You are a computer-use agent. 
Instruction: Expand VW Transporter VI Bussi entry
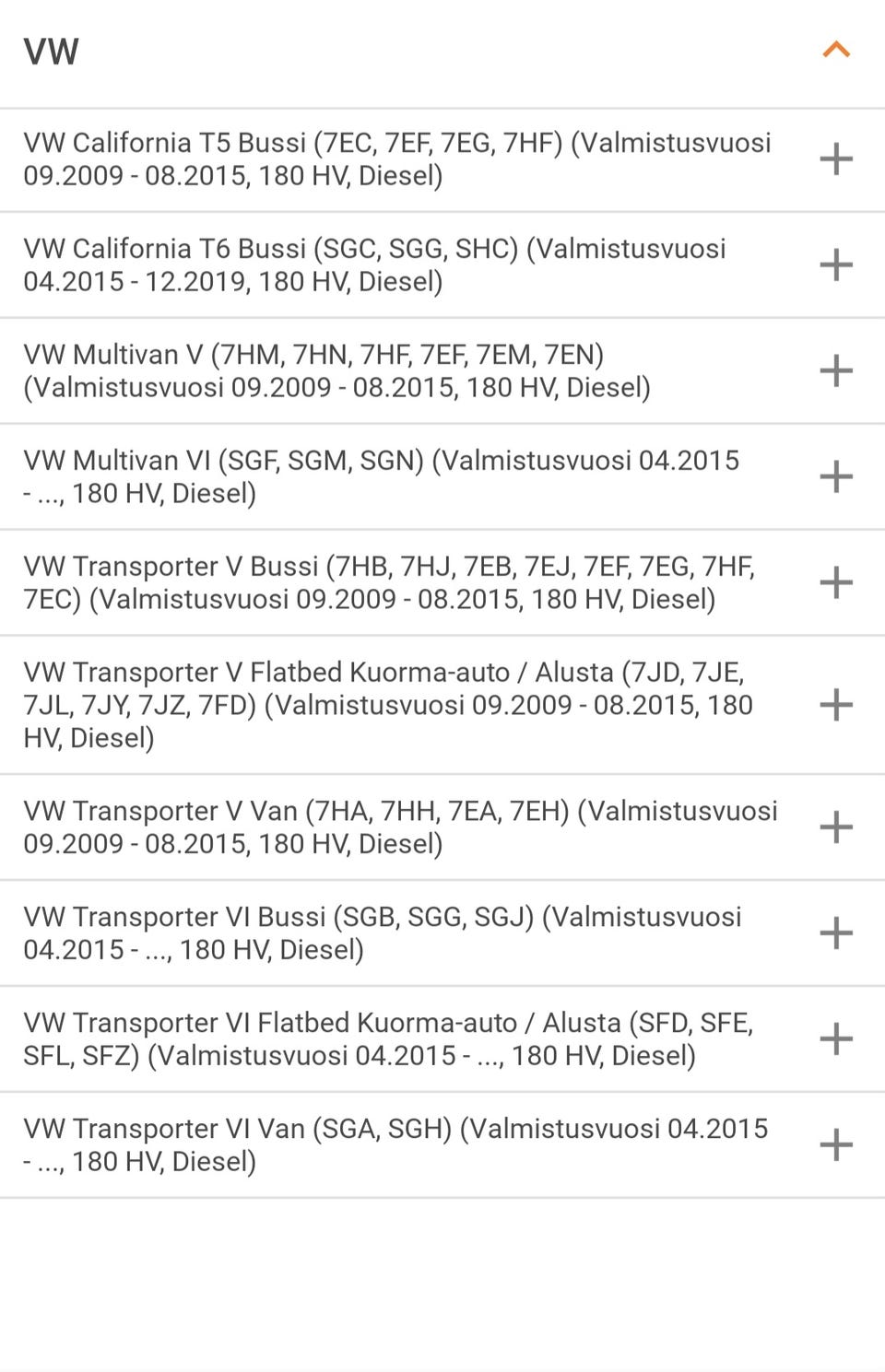(x=835, y=933)
